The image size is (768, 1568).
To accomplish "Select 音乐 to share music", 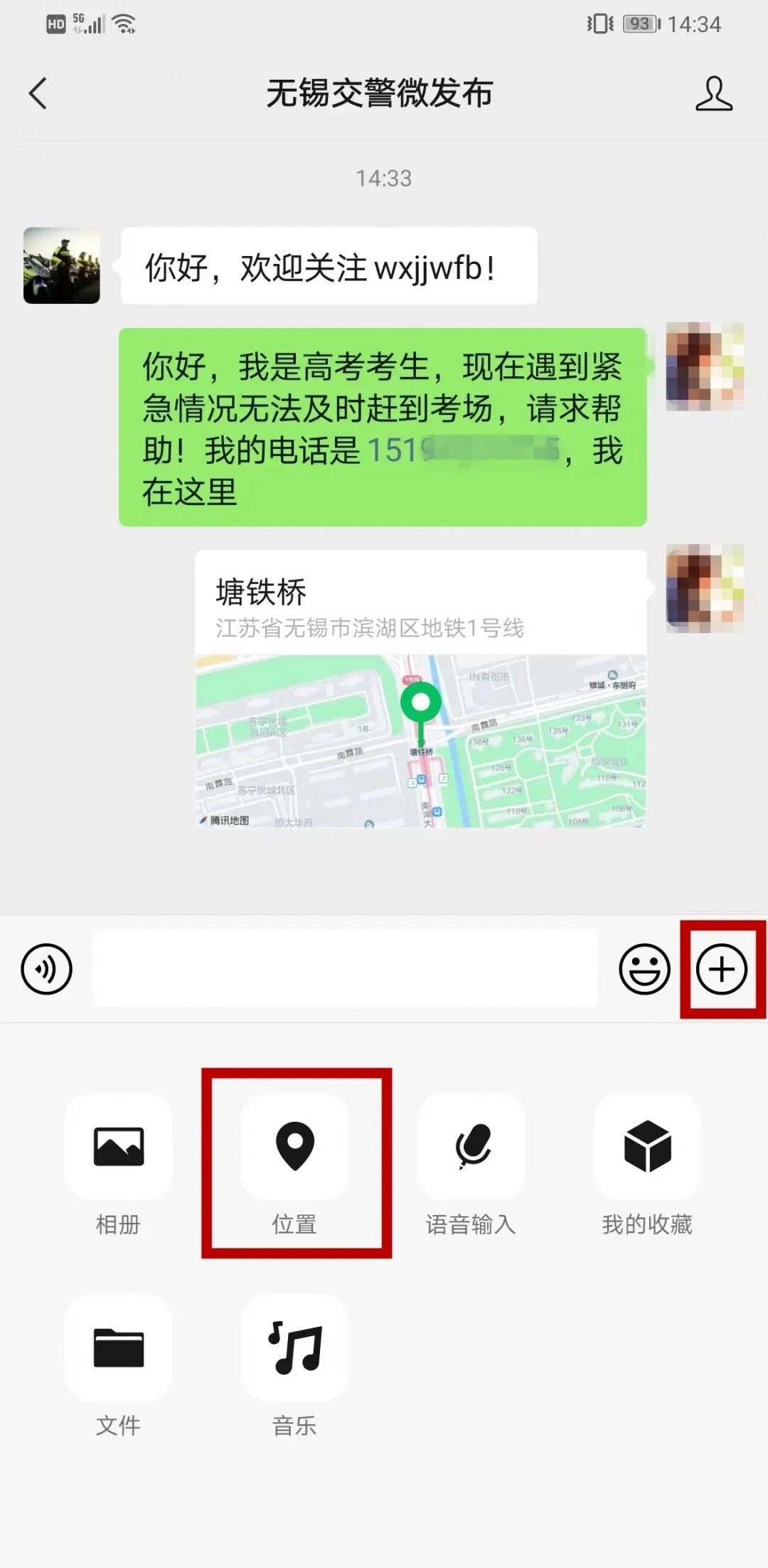I will coord(295,1347).
